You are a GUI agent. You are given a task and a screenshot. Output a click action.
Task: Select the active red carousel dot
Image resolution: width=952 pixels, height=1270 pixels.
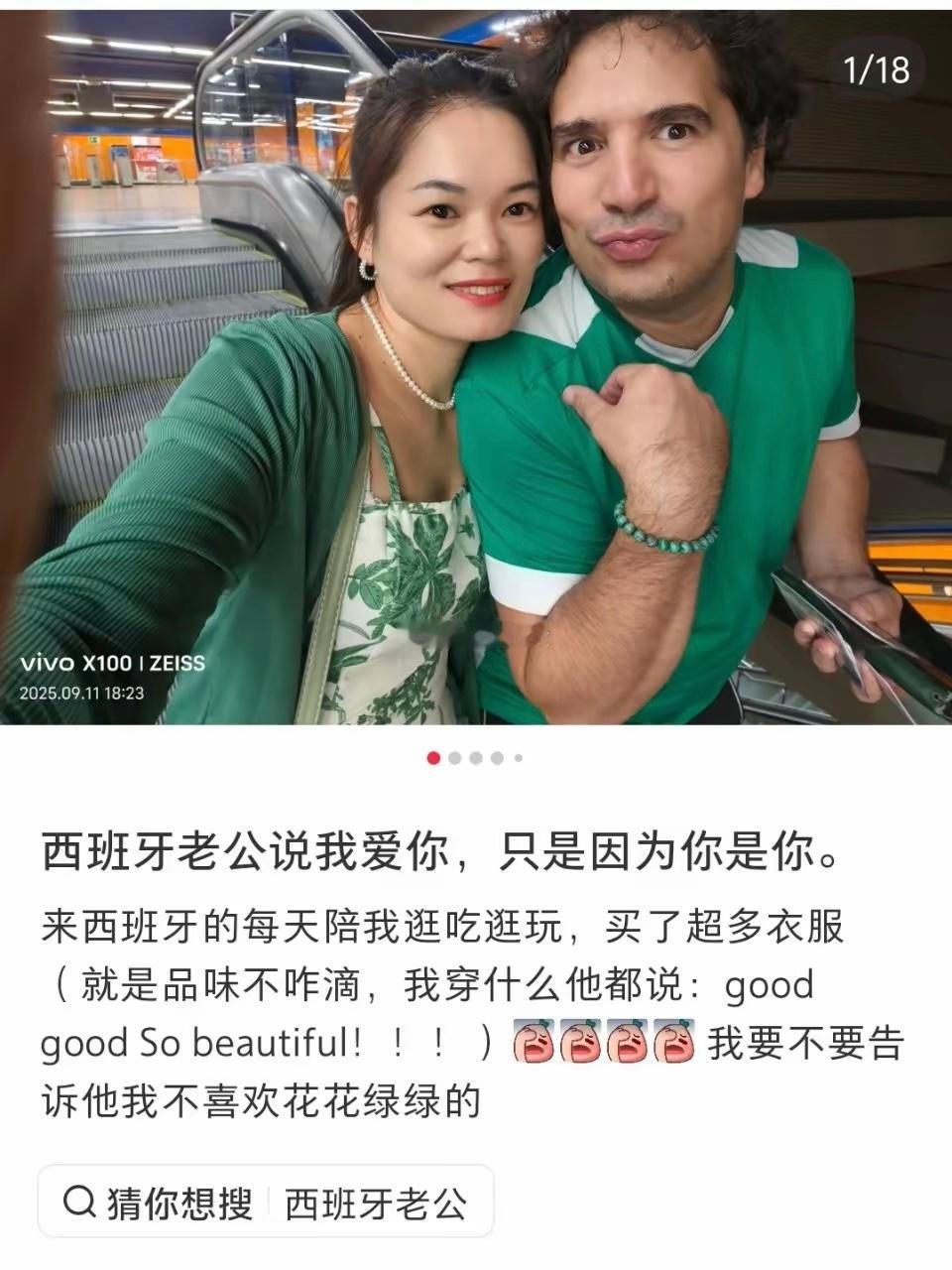tap(433, 757)
